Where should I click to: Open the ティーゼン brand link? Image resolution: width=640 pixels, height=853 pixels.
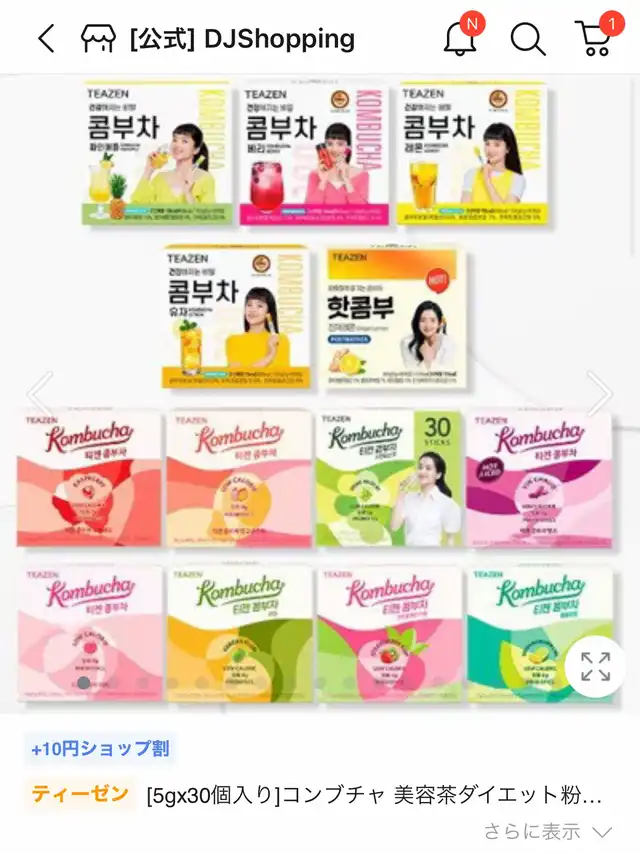pos(80,794)
